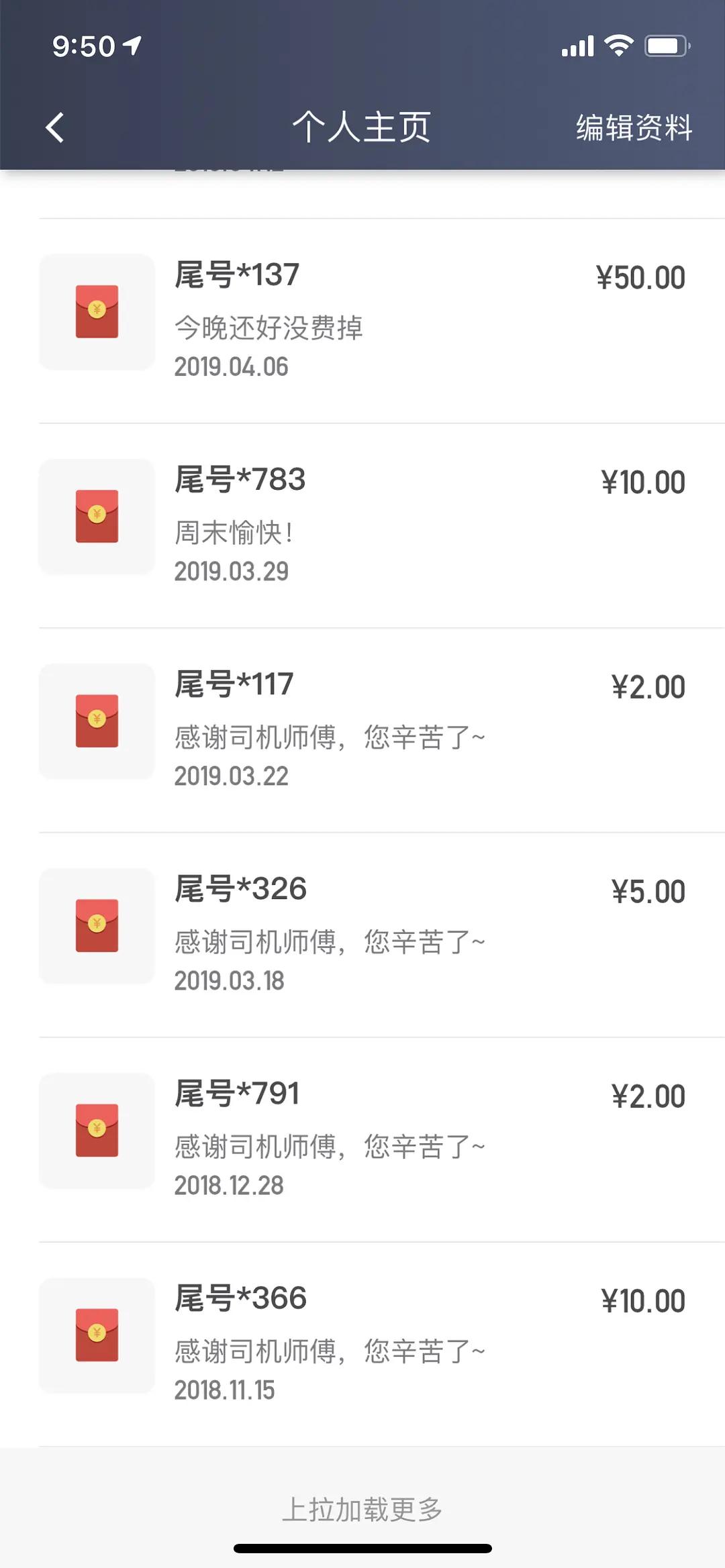Screen dimensions: 725x1568
Task: Tap the Wi-Fi icon in the status bar
Action: coord(618,45)
